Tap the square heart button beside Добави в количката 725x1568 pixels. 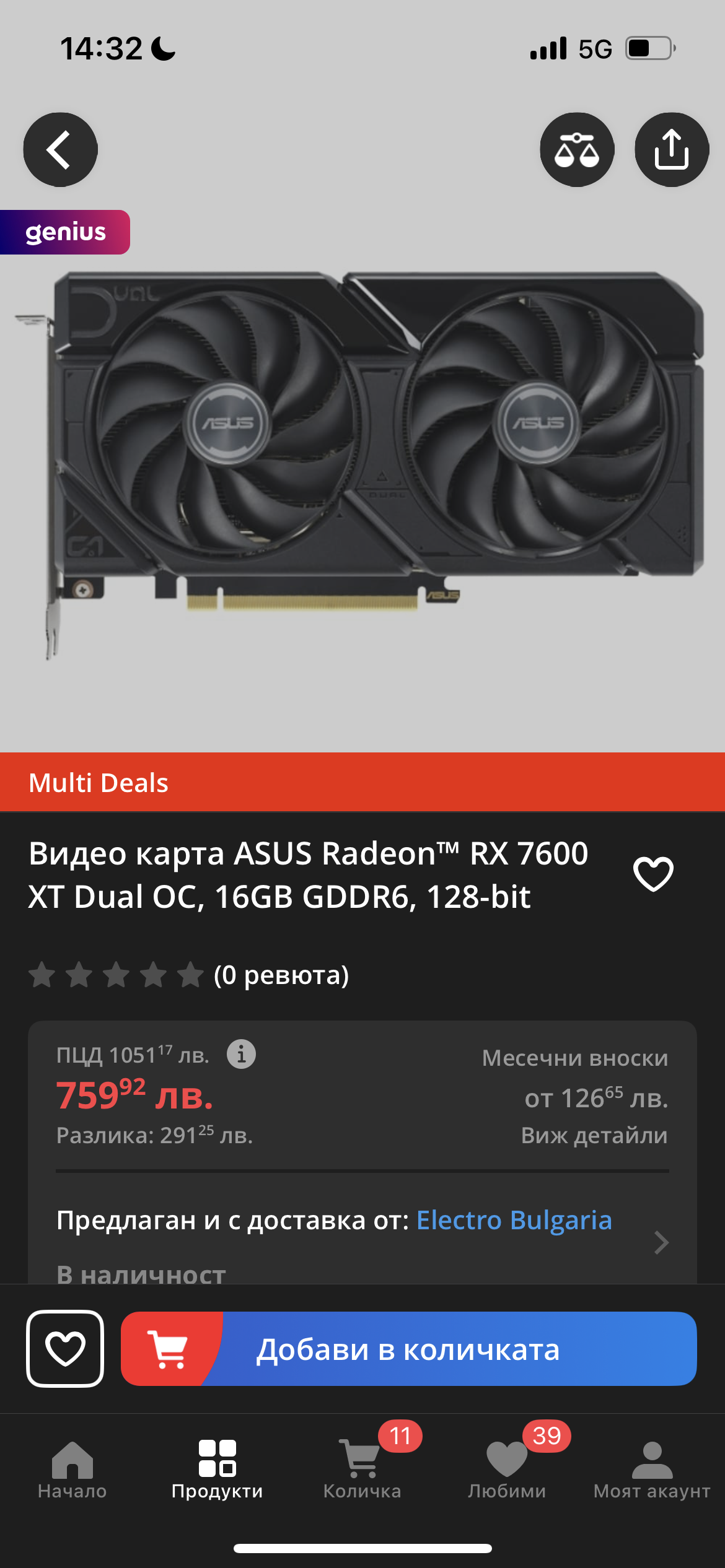tap(65, 1349)
